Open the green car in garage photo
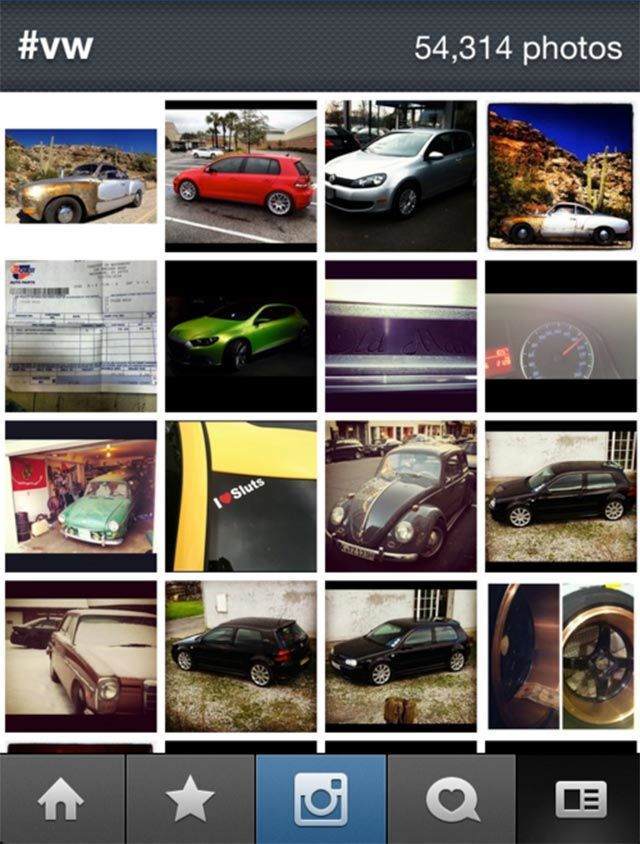640x844 pixels. 81,496
